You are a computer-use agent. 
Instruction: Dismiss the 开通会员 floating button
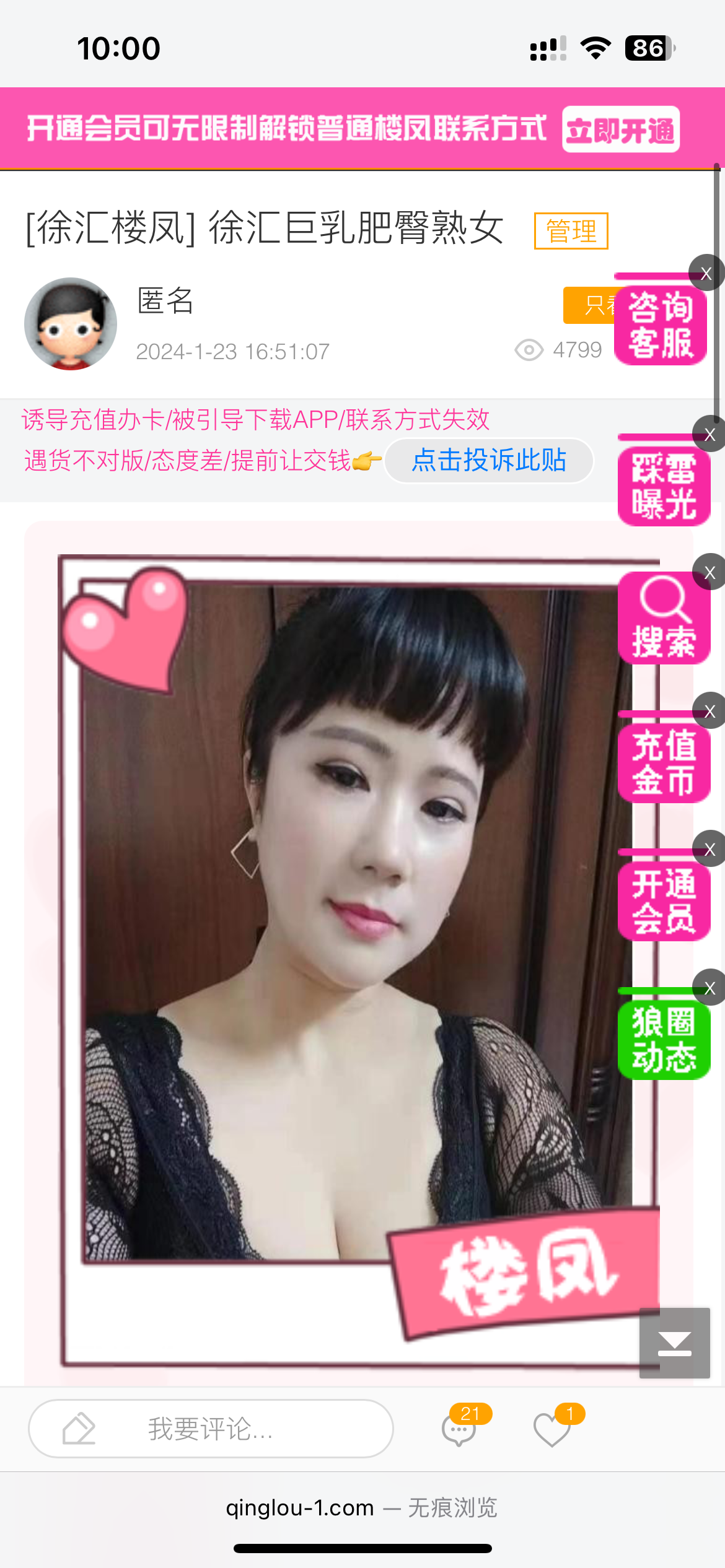click(710, 849)
